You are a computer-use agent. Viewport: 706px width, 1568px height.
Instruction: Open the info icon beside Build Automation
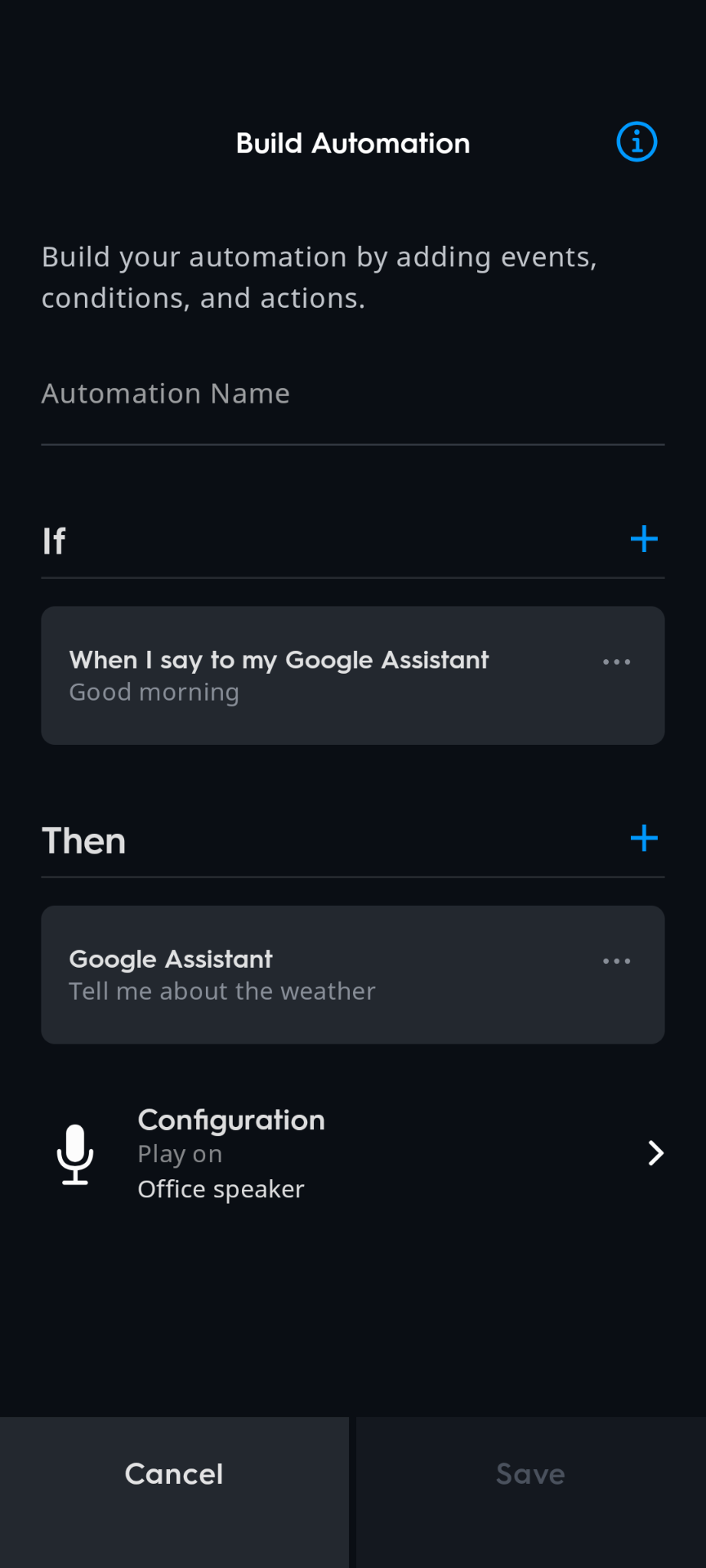click(x=637, y=142)
